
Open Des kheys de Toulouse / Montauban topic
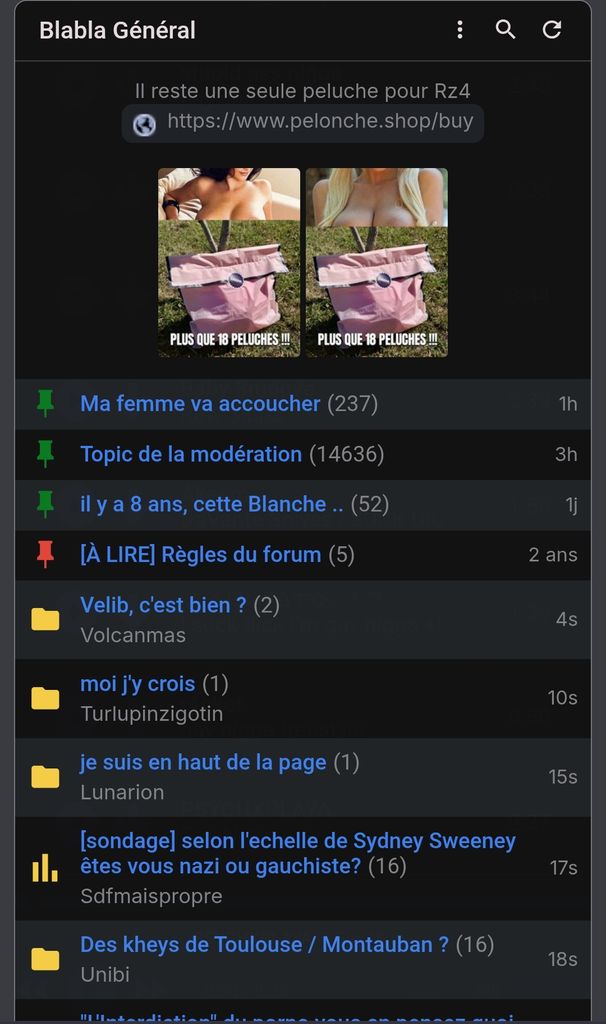(x=264, y=944)
